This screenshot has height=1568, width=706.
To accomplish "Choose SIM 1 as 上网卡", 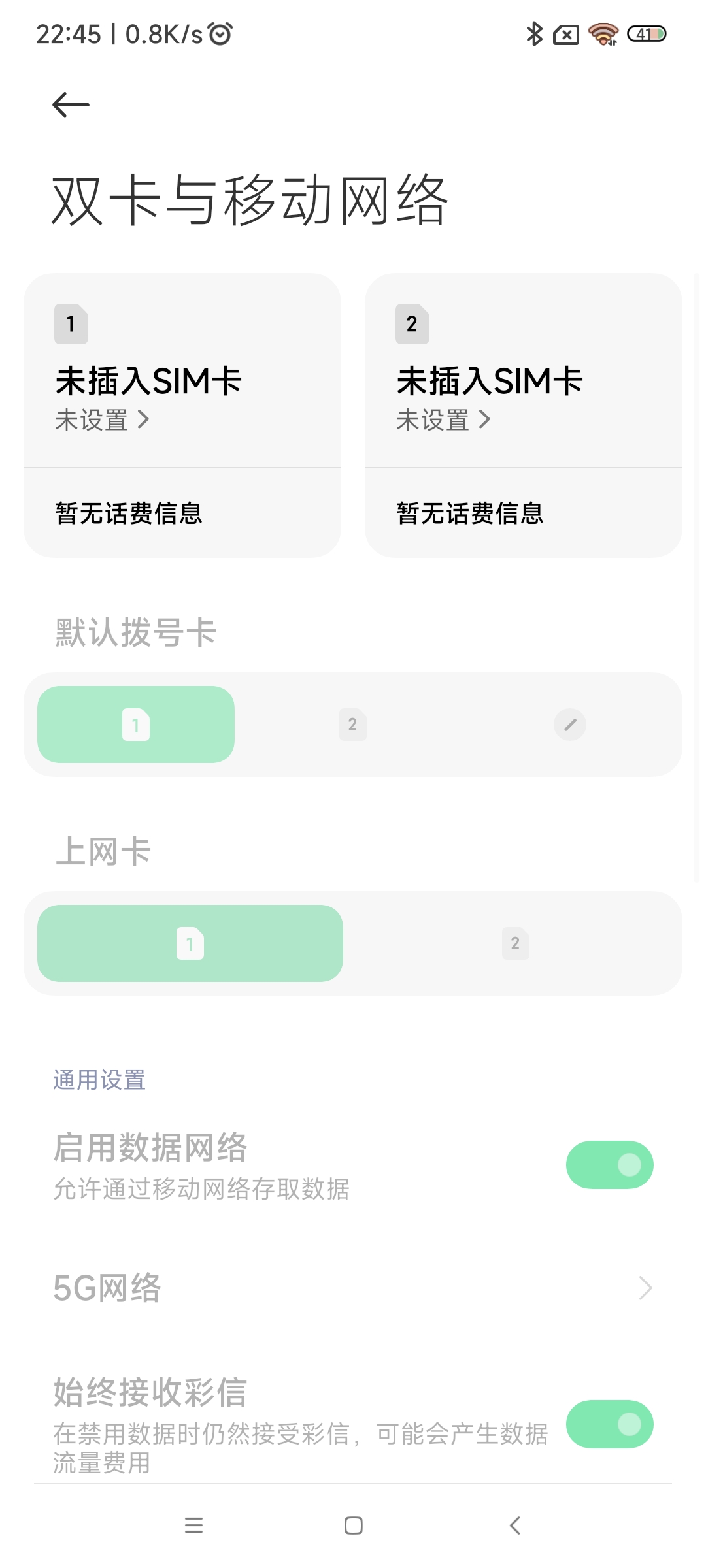I will coord(190,943).
